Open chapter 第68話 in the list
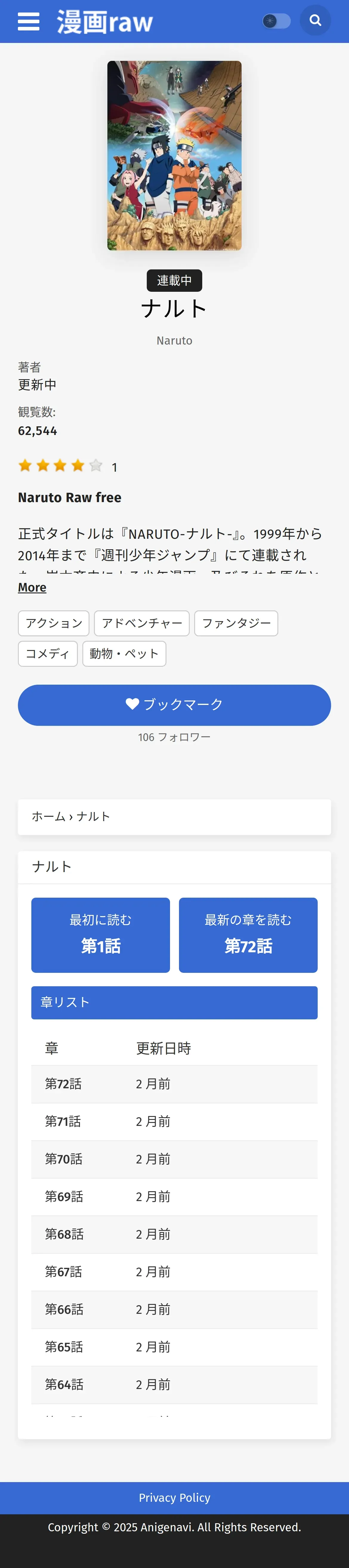The width and height of the screenshot is (349, 1568). tap(63, 1234)
